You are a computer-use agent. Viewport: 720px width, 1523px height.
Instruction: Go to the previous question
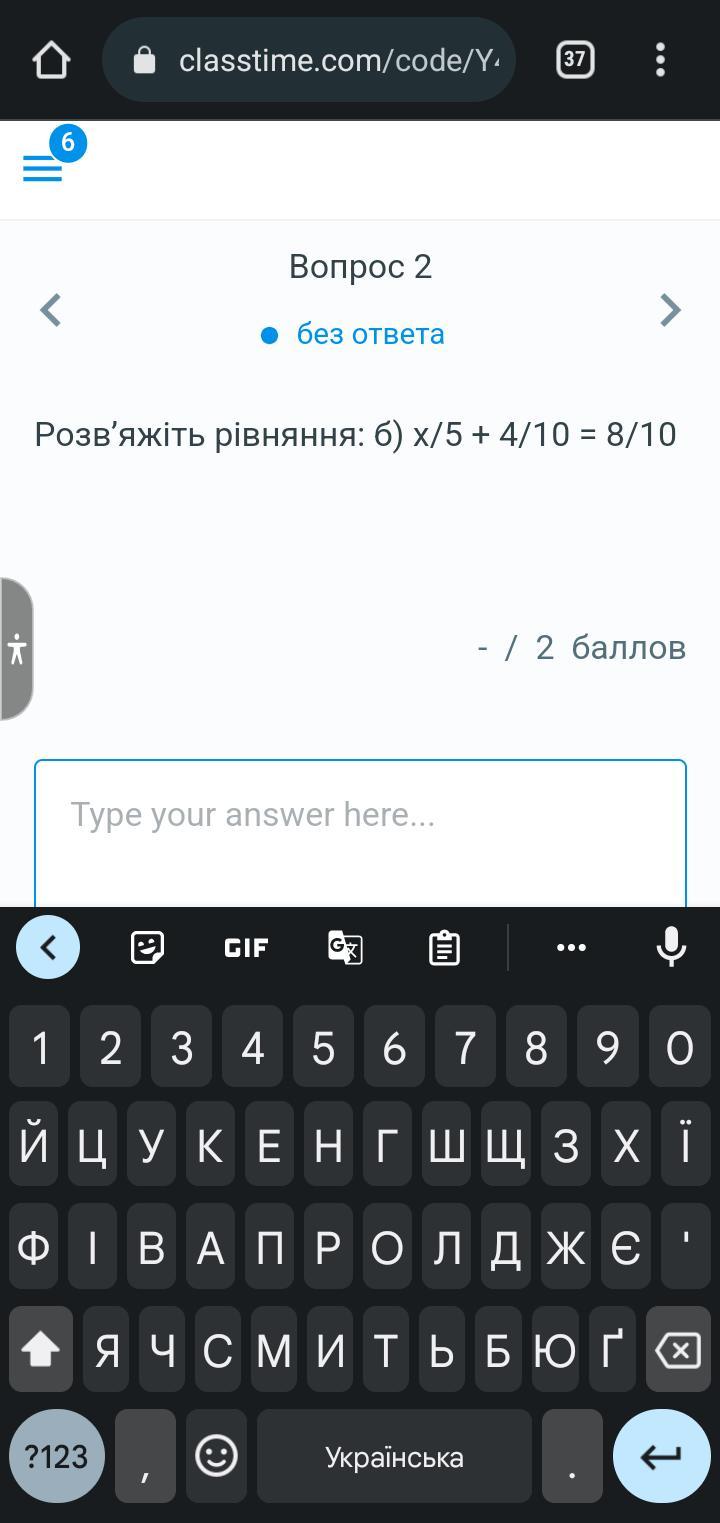[x=51, y=310]
